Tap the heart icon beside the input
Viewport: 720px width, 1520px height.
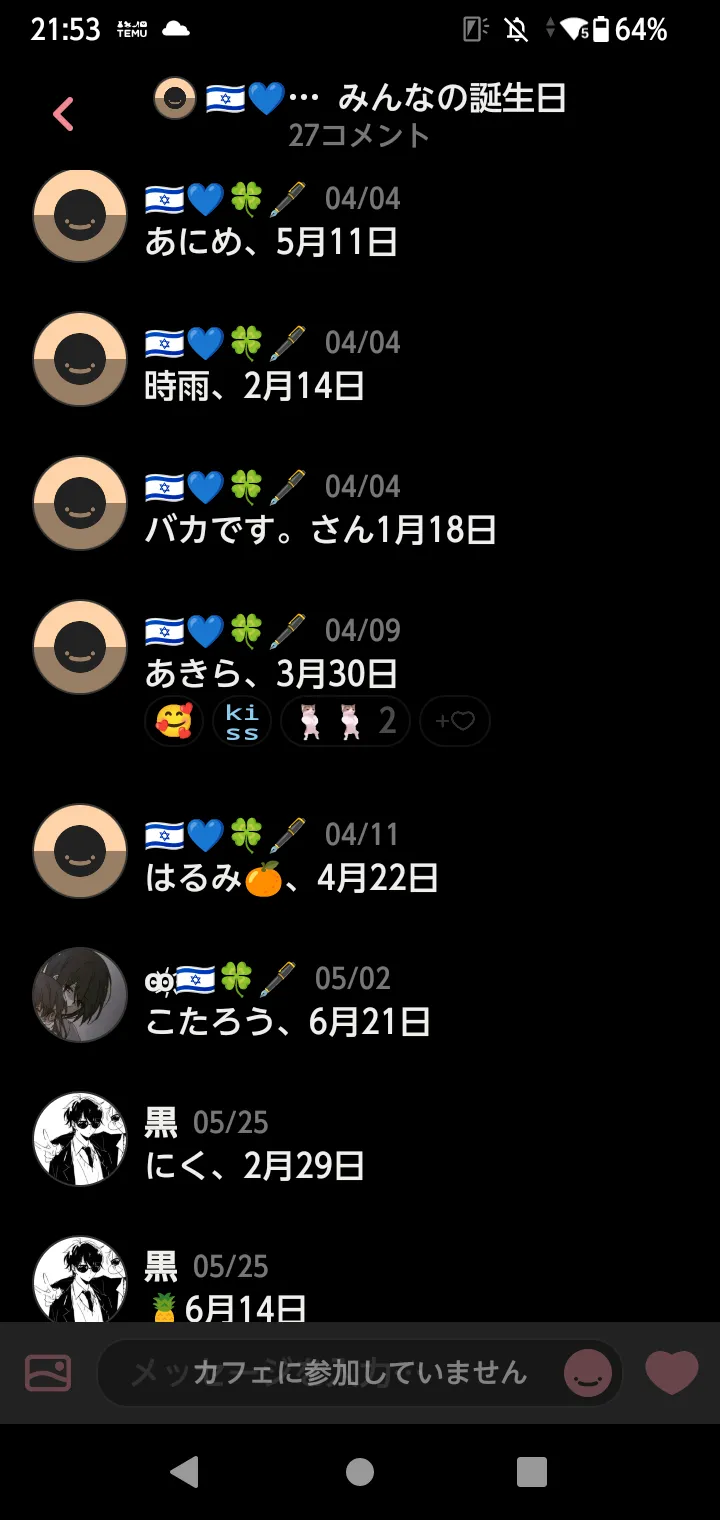671,1372
